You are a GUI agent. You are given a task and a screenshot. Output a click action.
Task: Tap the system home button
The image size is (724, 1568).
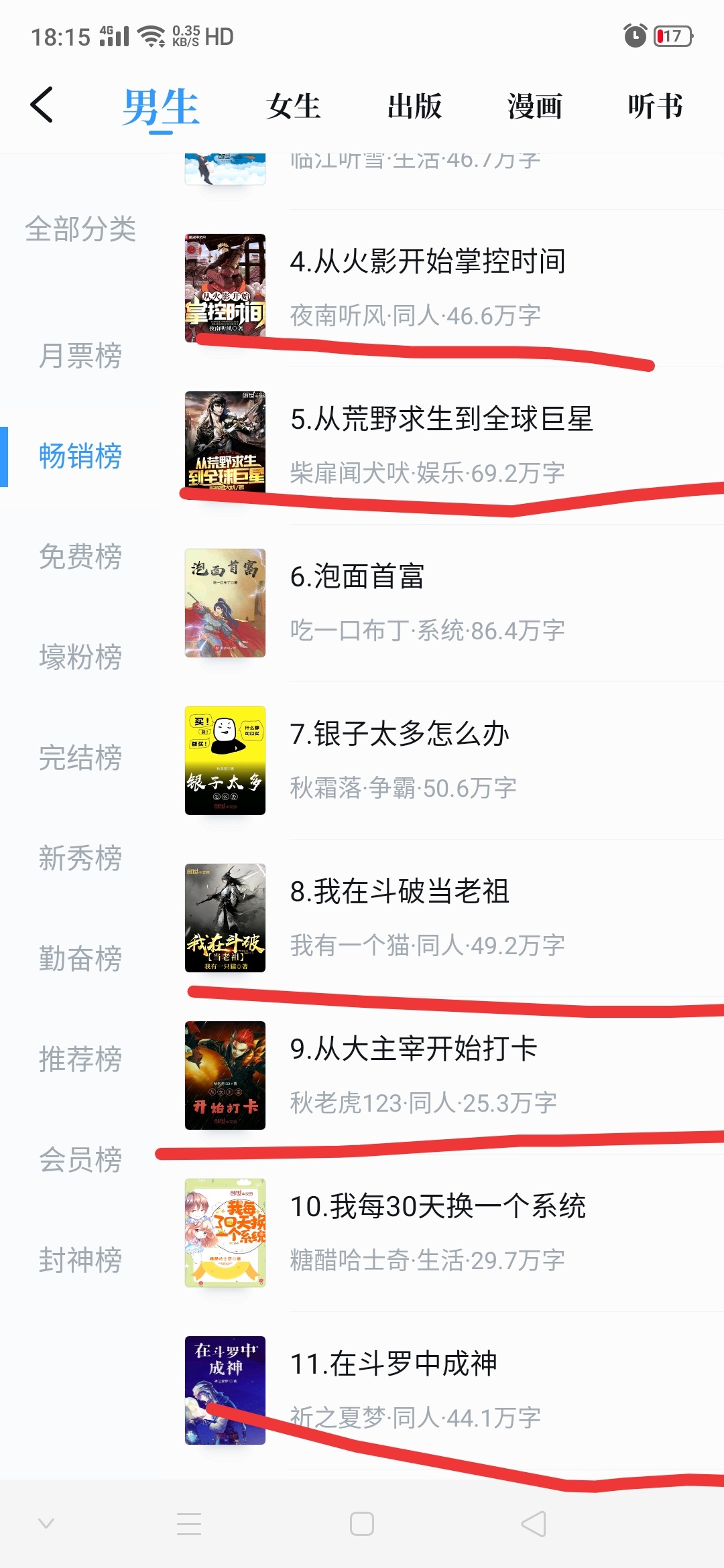[362, 1524]
